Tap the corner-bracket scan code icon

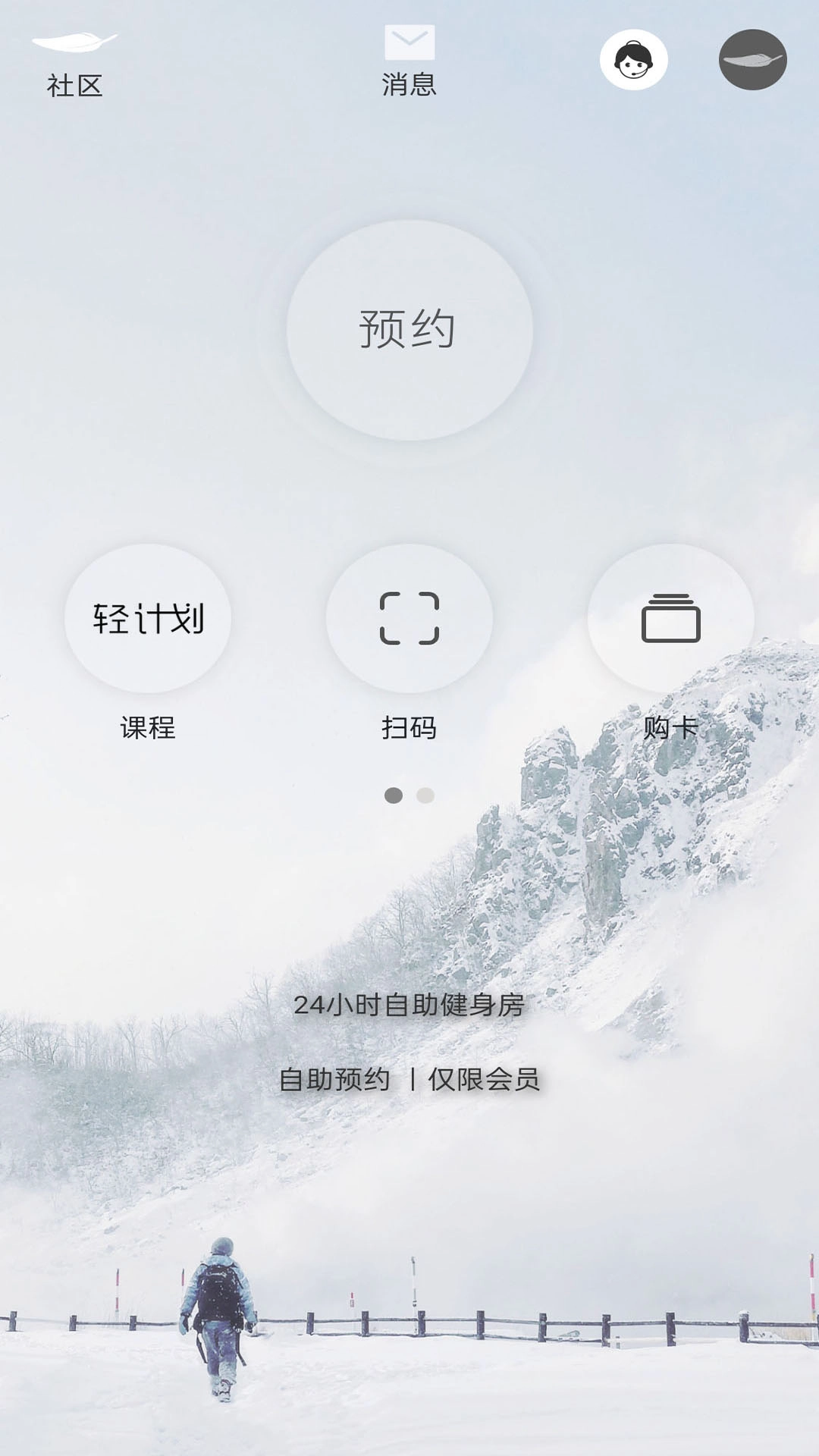click(x=409, y=620)
